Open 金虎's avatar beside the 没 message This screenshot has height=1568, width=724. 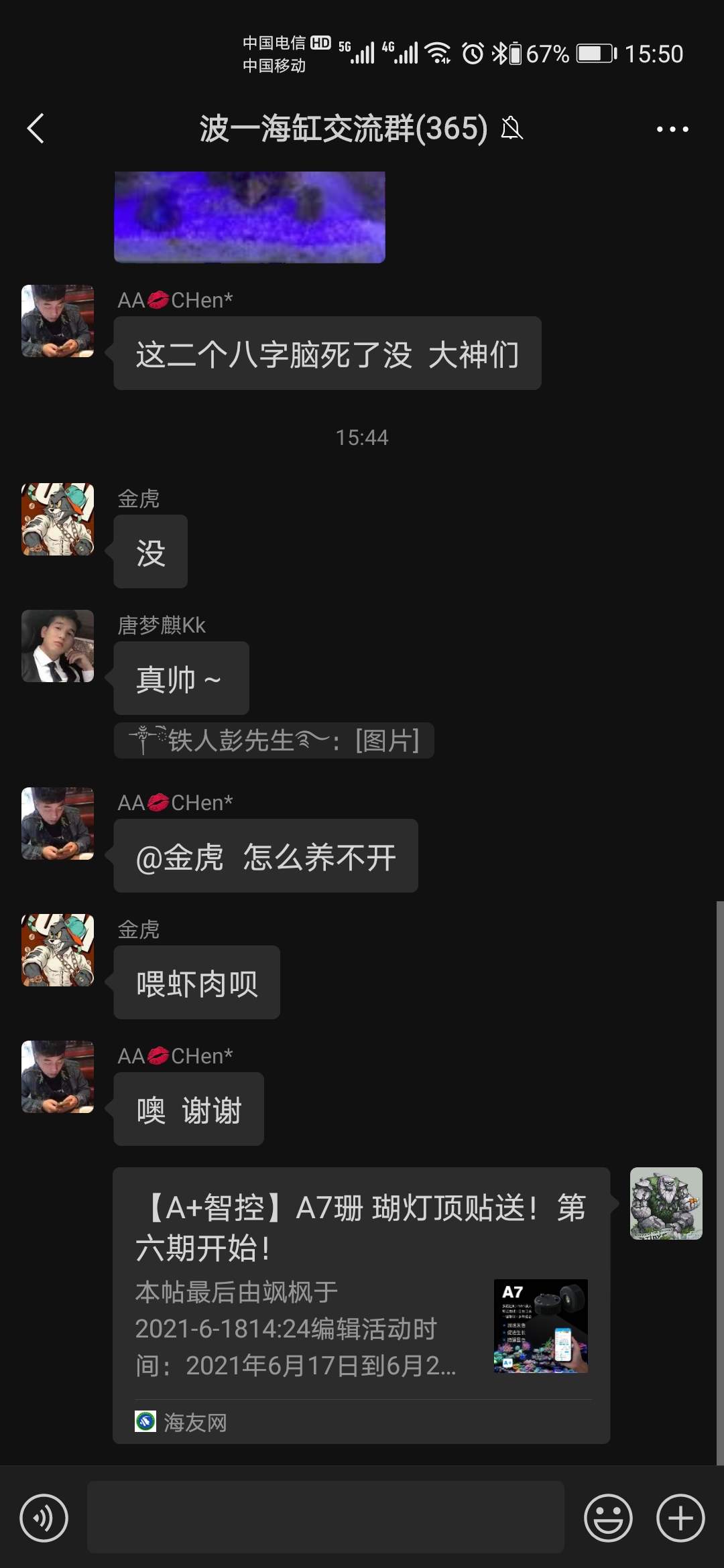58,519
